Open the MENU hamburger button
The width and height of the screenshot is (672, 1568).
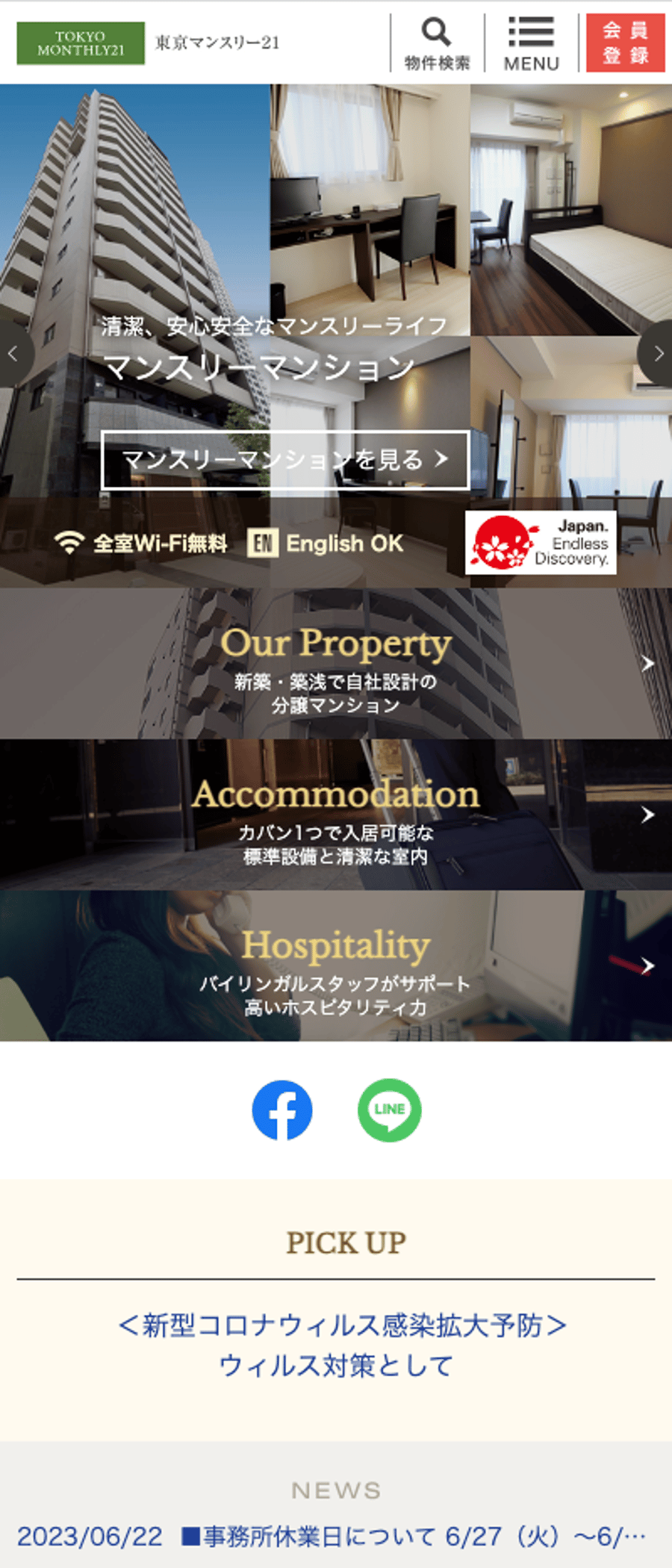pos(532,43)
